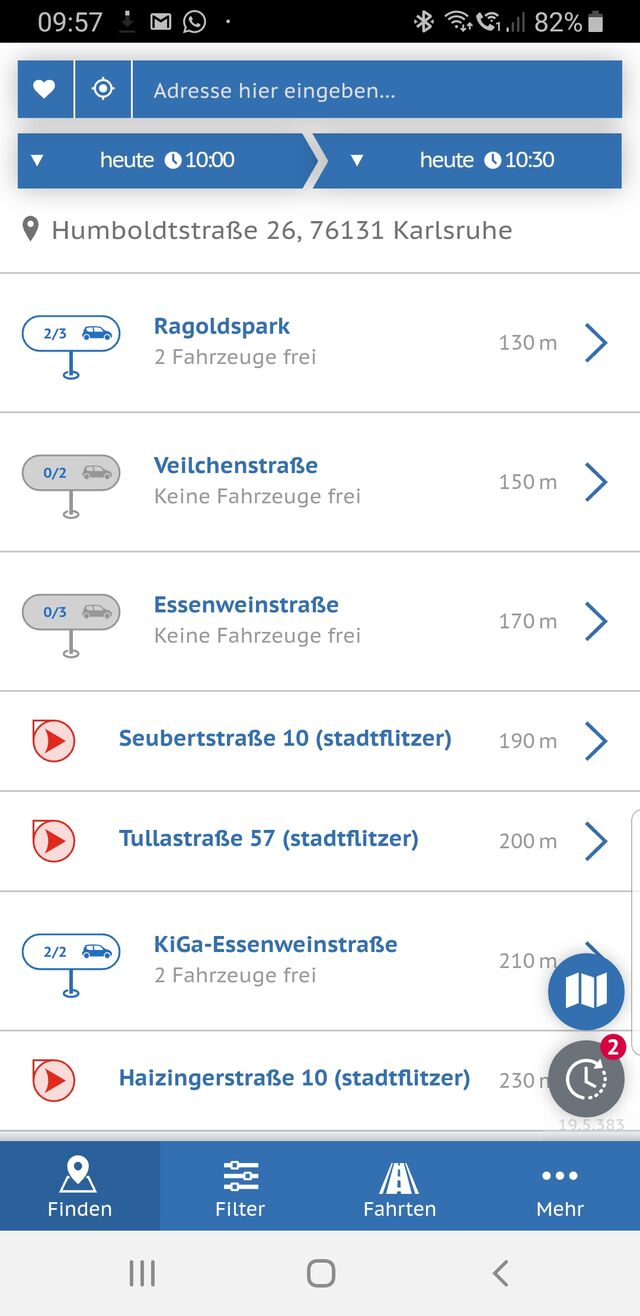
Task: Show the map view
Action: point(586,991)
